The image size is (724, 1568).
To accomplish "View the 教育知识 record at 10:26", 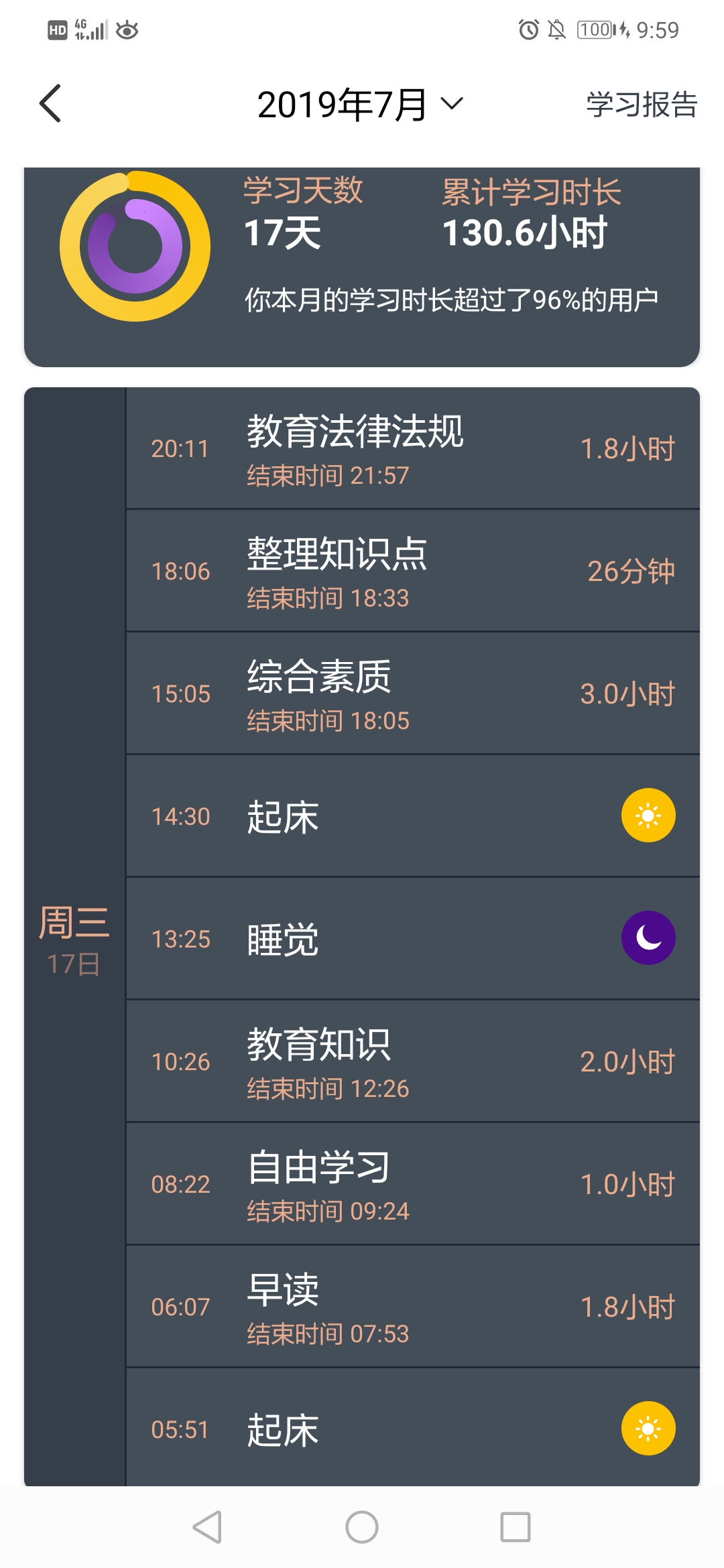I will (x=413, y=1061).
